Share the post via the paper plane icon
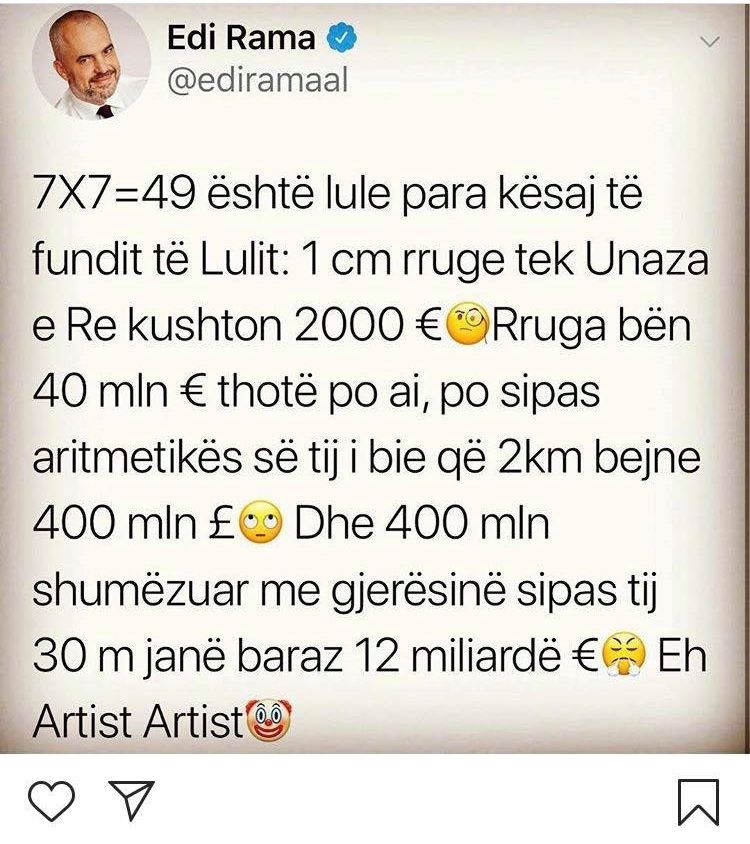The image size is (750, 844). (130, 800)
